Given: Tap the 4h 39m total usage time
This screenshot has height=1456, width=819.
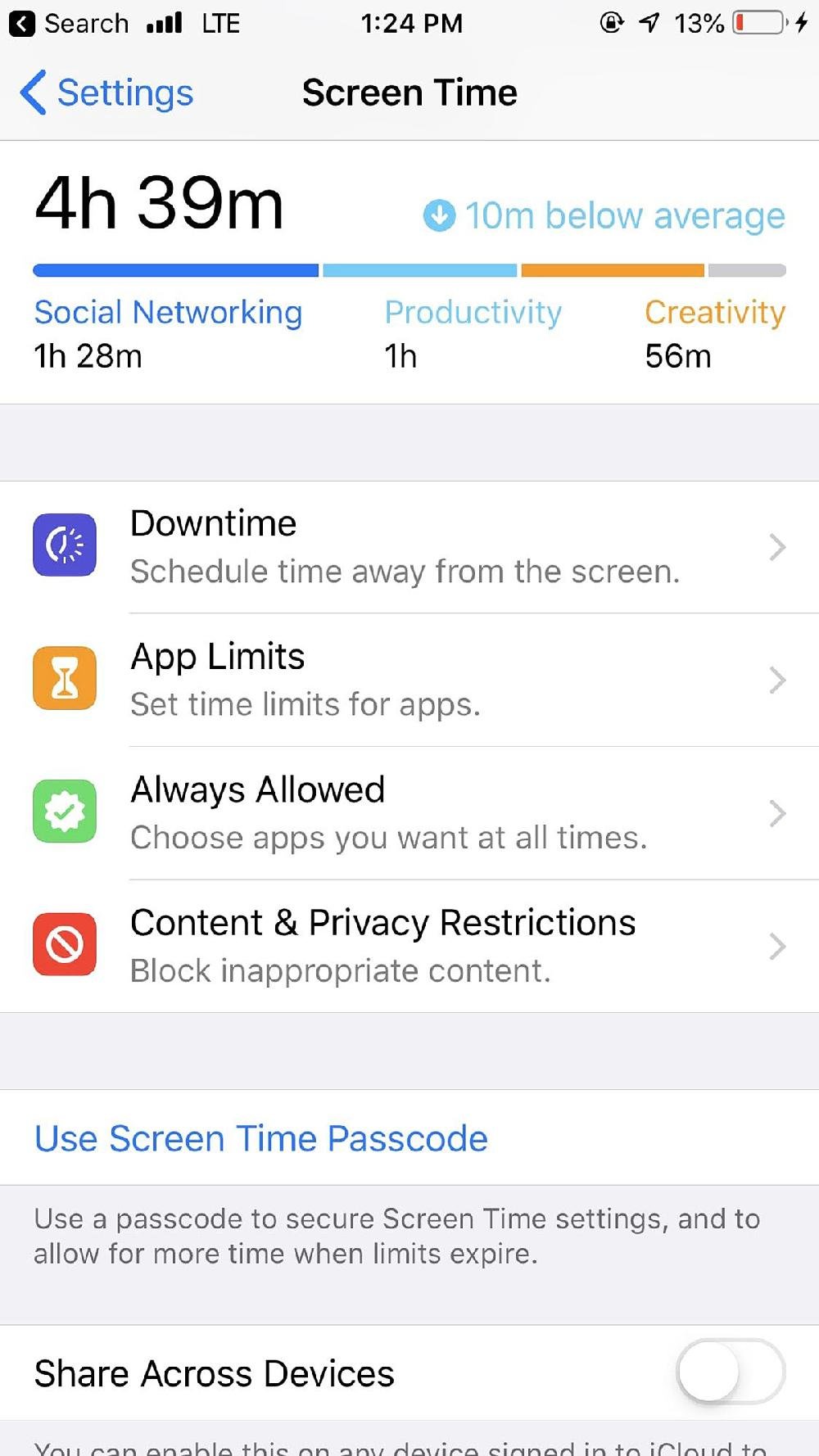Looking at the screenshot, I should pos(161,203).
